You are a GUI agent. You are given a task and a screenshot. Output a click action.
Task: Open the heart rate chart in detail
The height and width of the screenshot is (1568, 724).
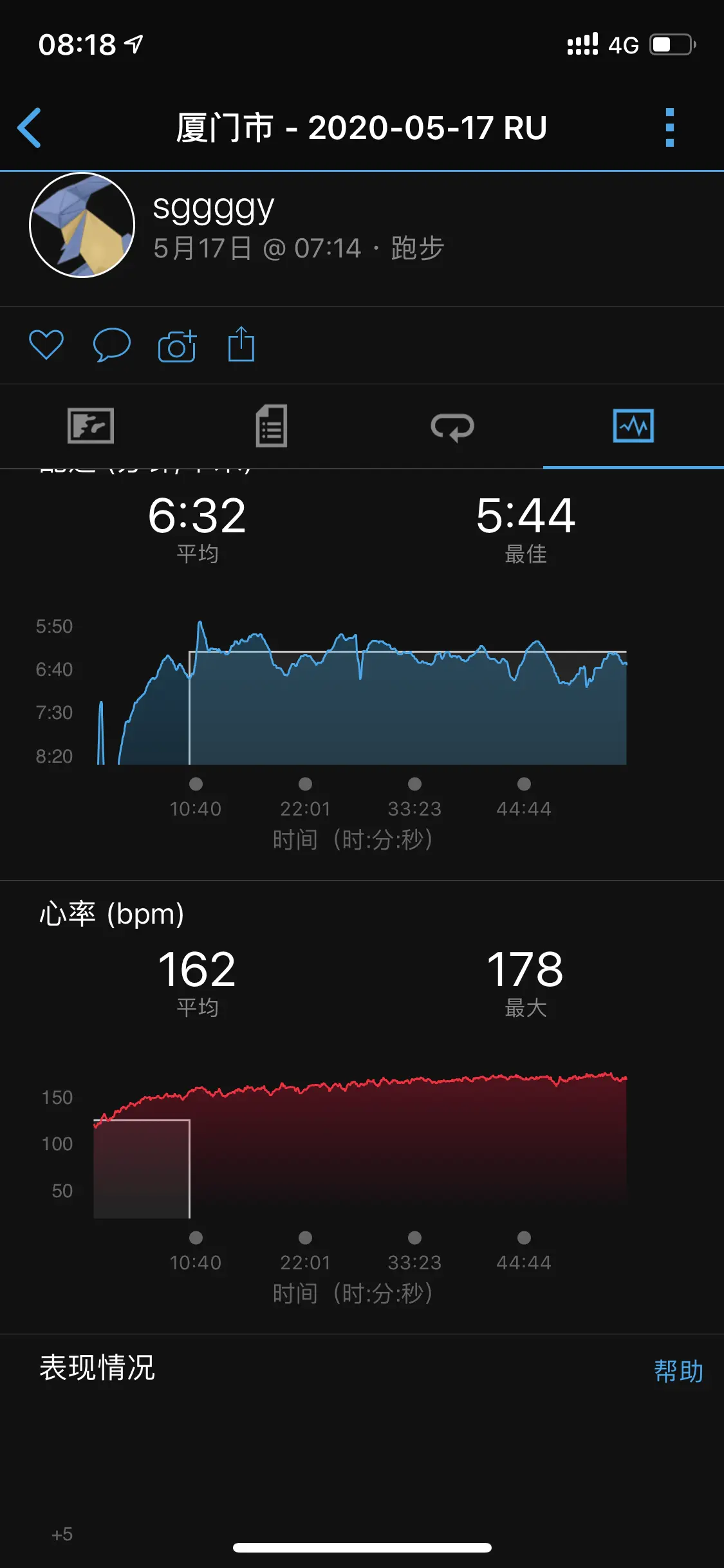[x=360, y=1144]
